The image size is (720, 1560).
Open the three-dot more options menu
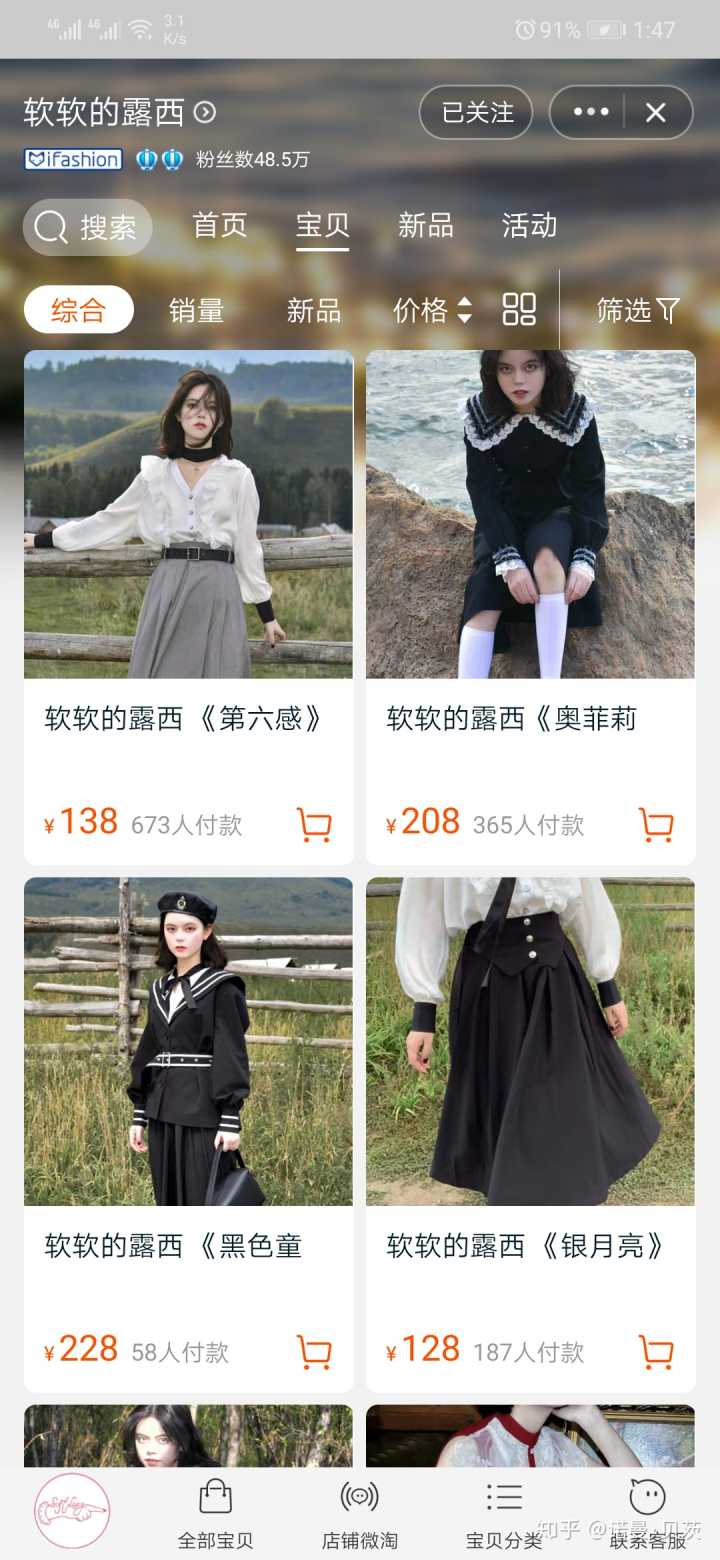(590, 112)
